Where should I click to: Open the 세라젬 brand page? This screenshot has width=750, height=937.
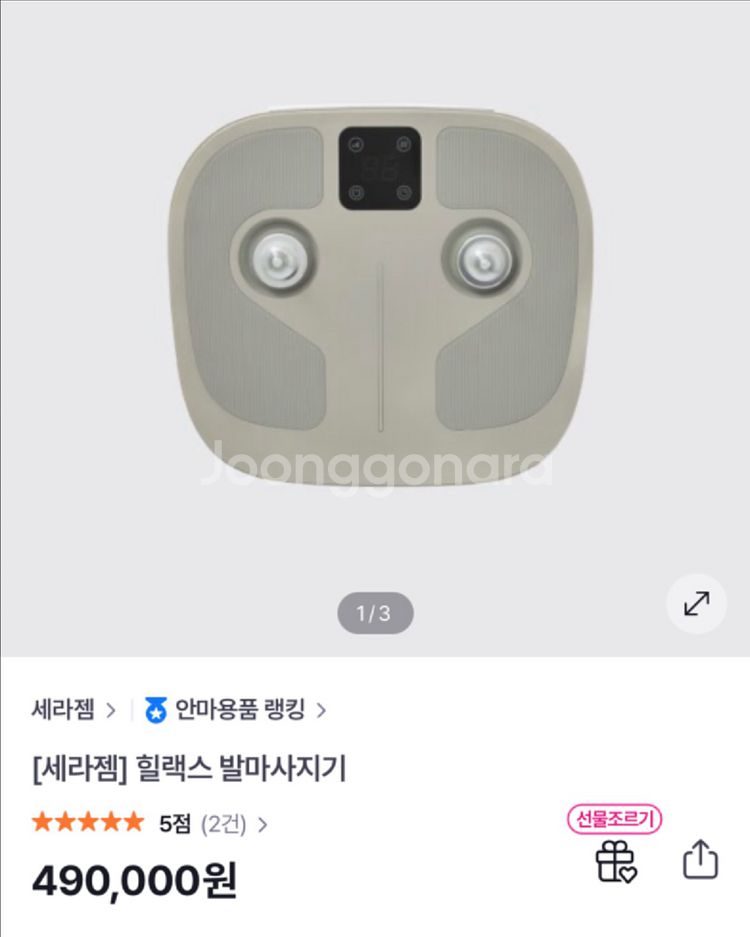[73, 710]
